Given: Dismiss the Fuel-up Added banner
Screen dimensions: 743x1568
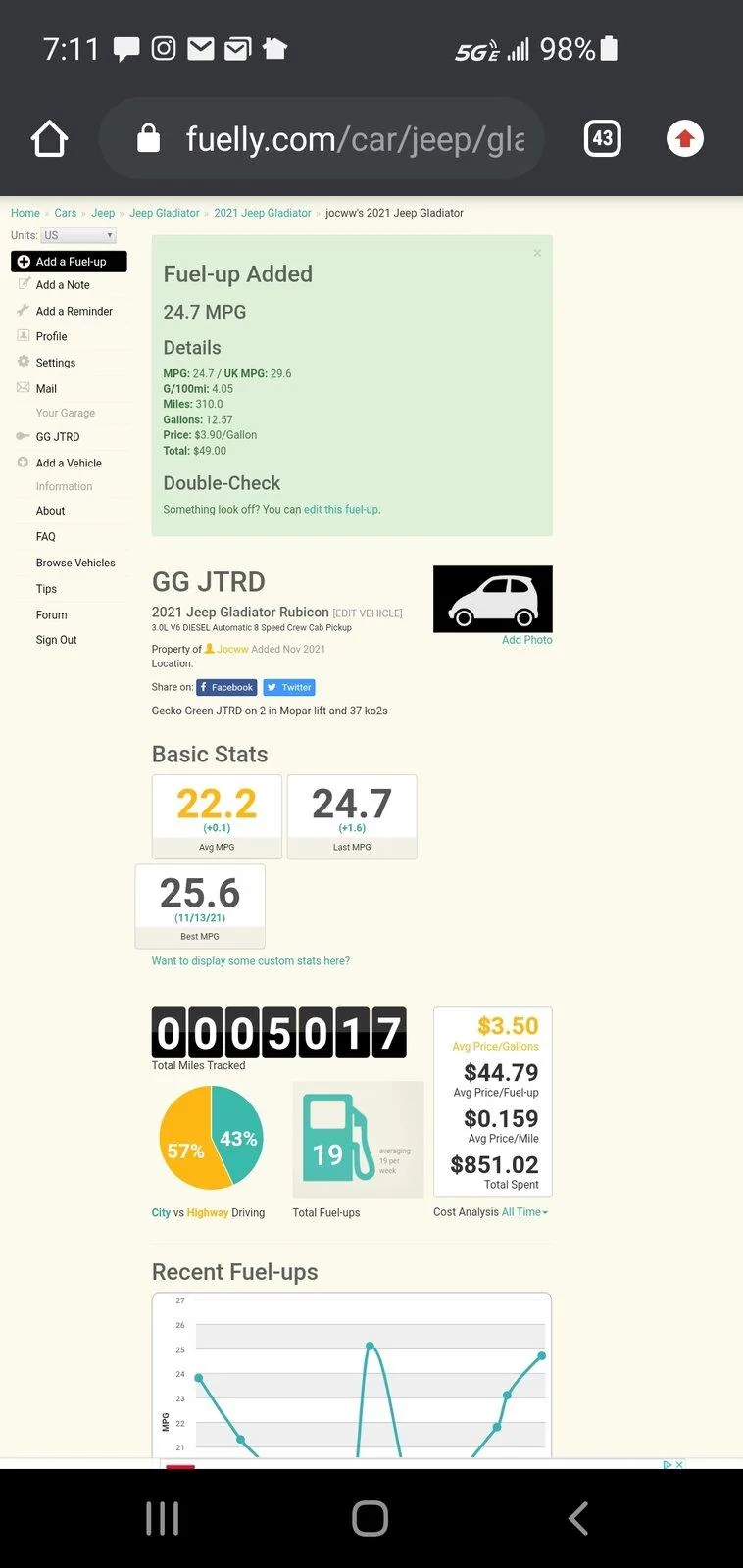Looking at the screenshot, I should 537,253.
